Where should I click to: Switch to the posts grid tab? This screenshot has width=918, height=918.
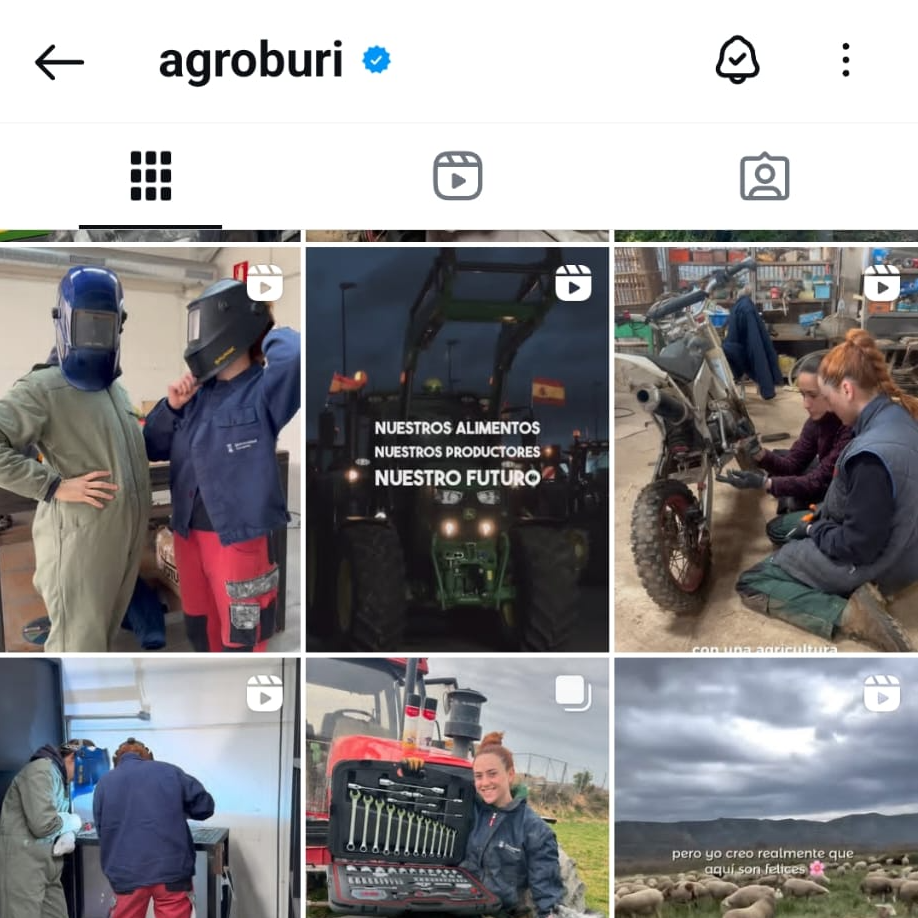click(x=151, y=176)
